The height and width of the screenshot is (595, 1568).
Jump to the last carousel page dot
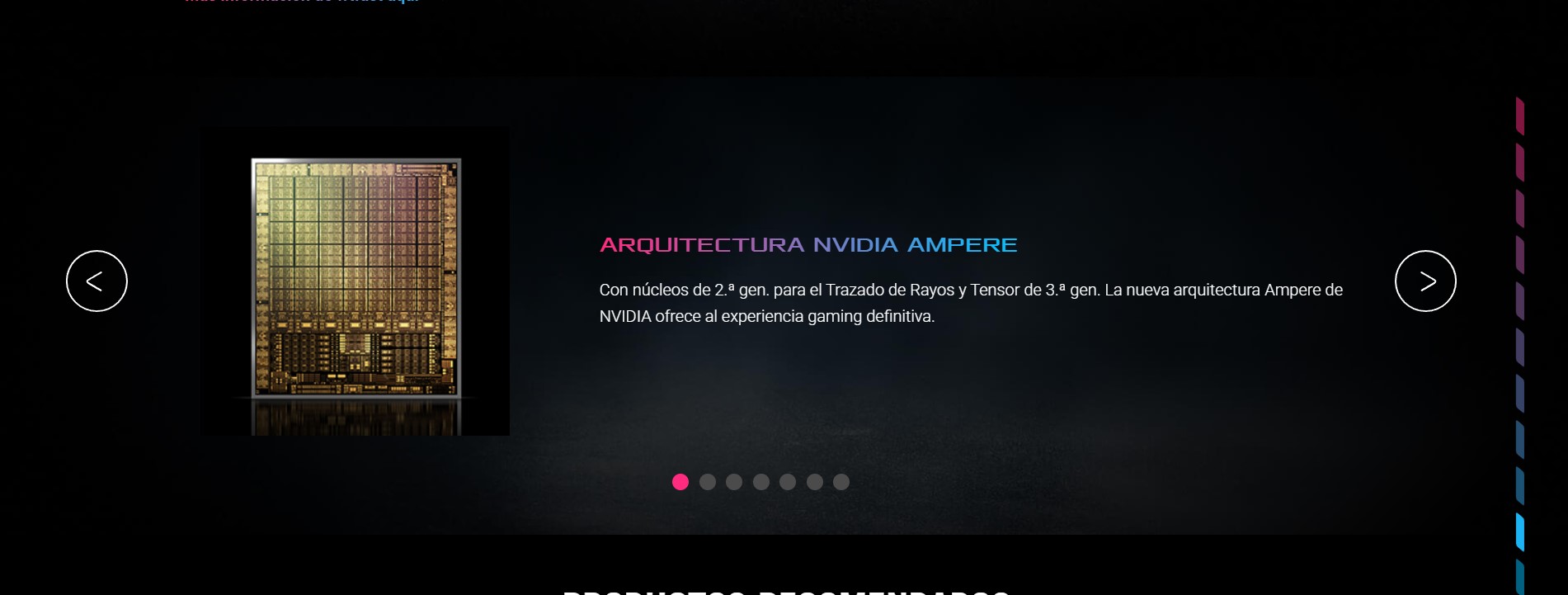(841, 482)
